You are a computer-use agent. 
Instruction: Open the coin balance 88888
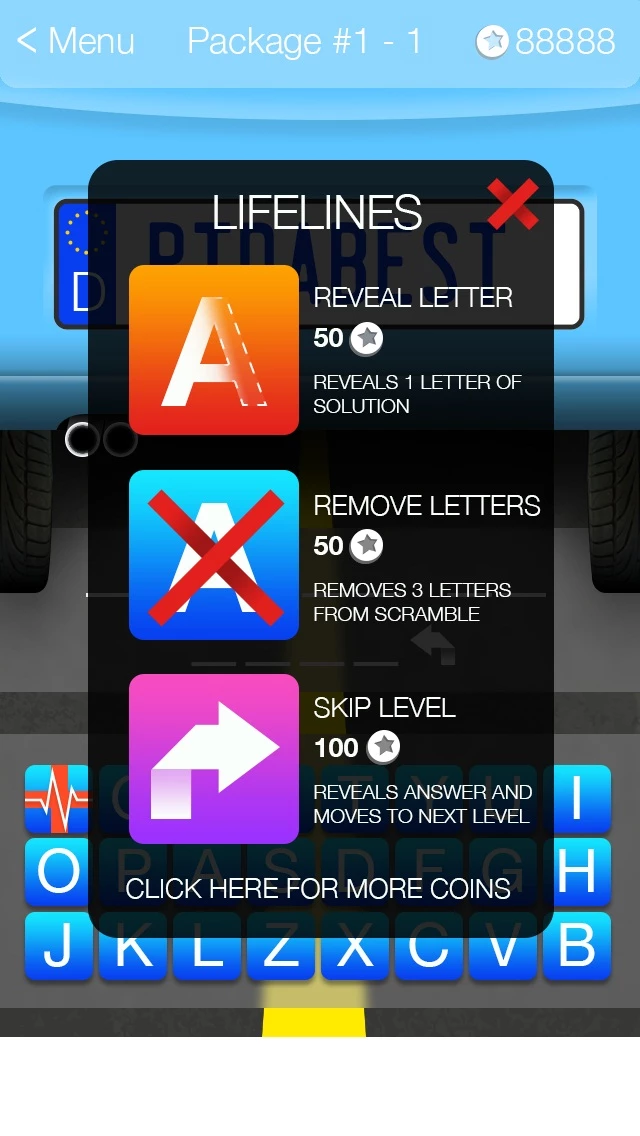pos(546,41)
